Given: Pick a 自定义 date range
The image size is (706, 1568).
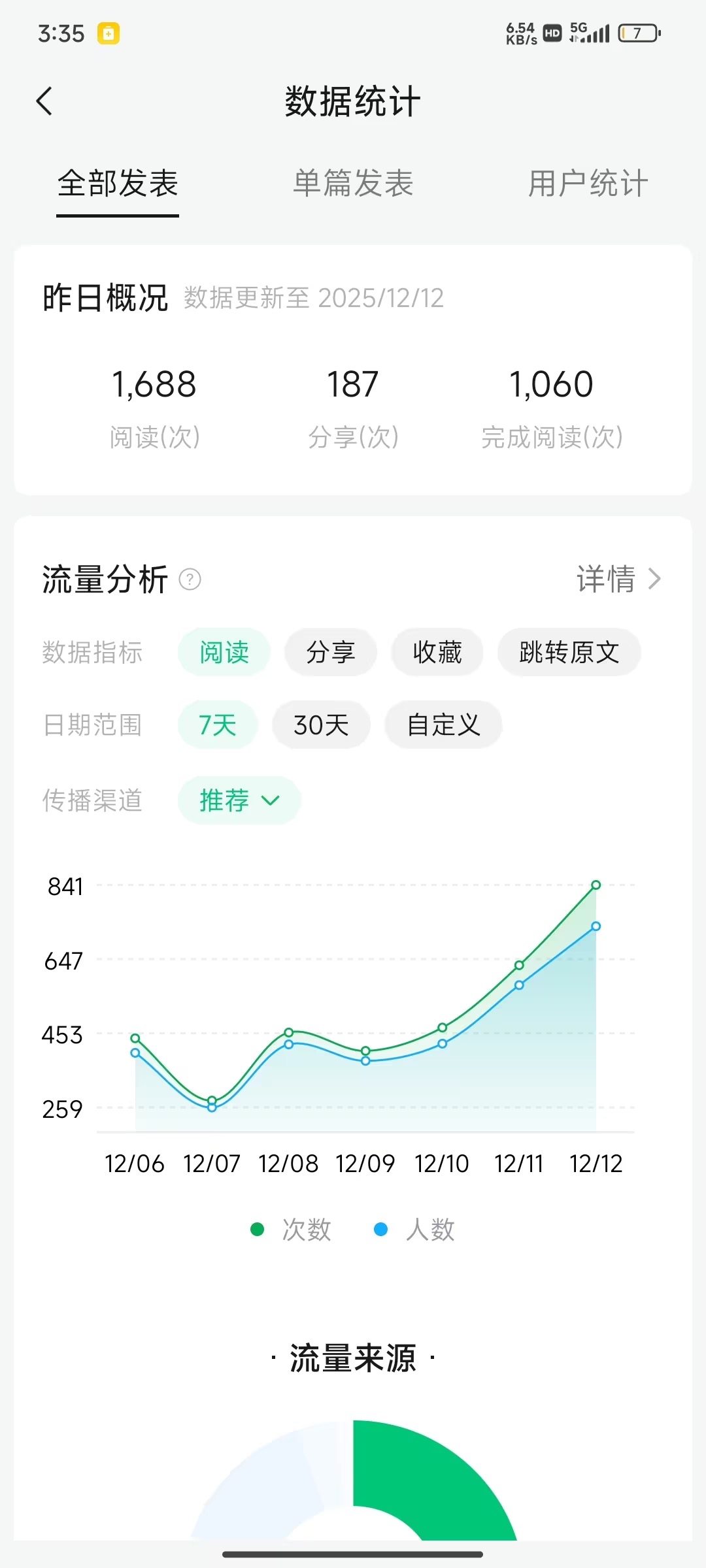Looking at the screenshot, I should [x=443, y=725].
